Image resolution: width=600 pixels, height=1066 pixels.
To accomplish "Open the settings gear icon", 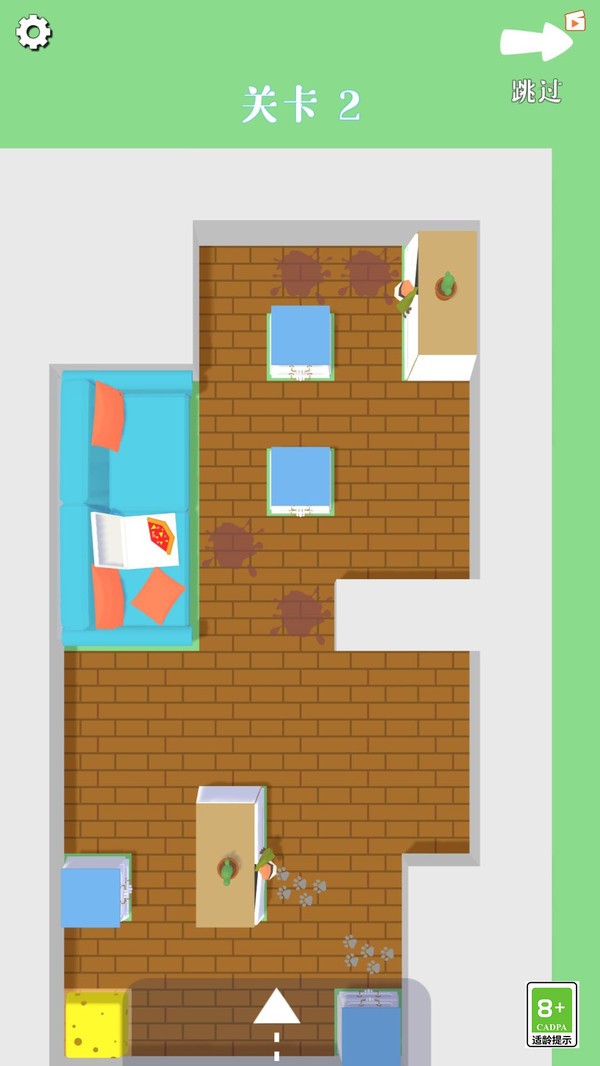I will (x=34, y=33).
